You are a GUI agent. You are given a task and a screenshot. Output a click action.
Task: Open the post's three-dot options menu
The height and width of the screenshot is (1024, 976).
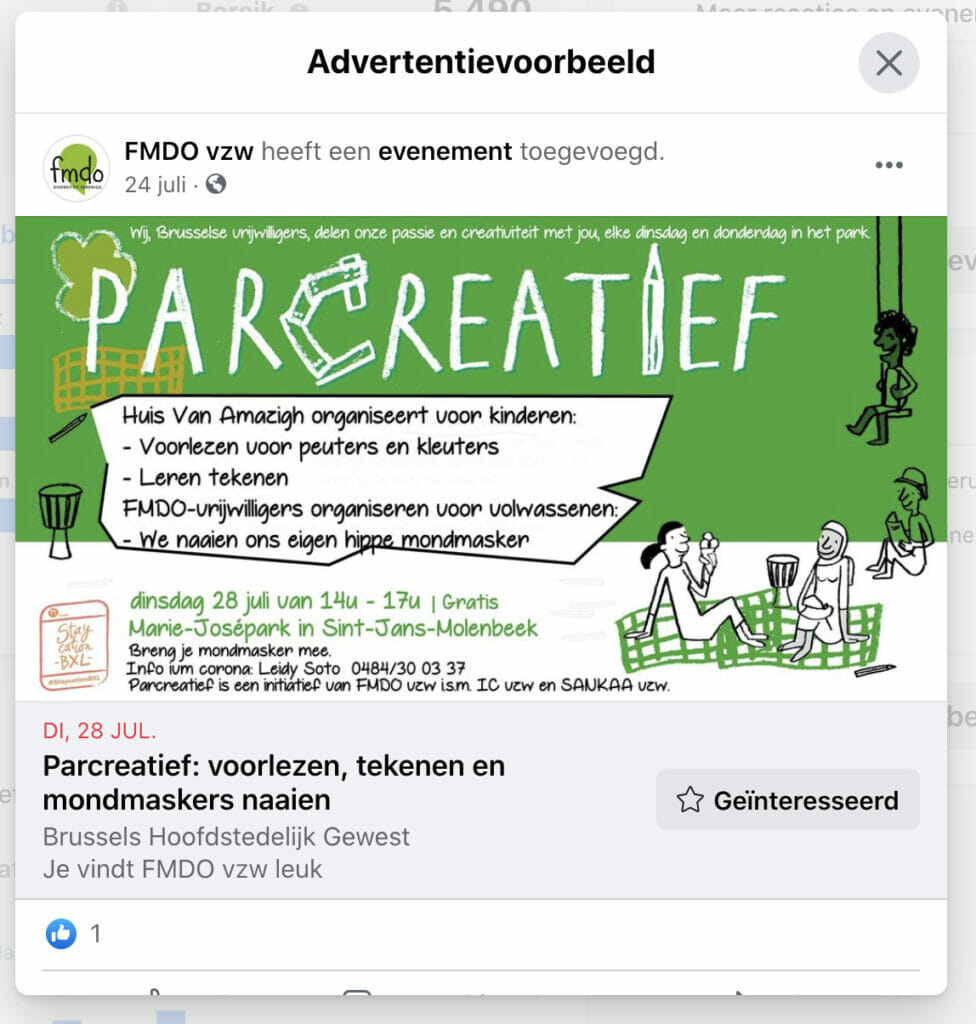[x=888, y=165]
